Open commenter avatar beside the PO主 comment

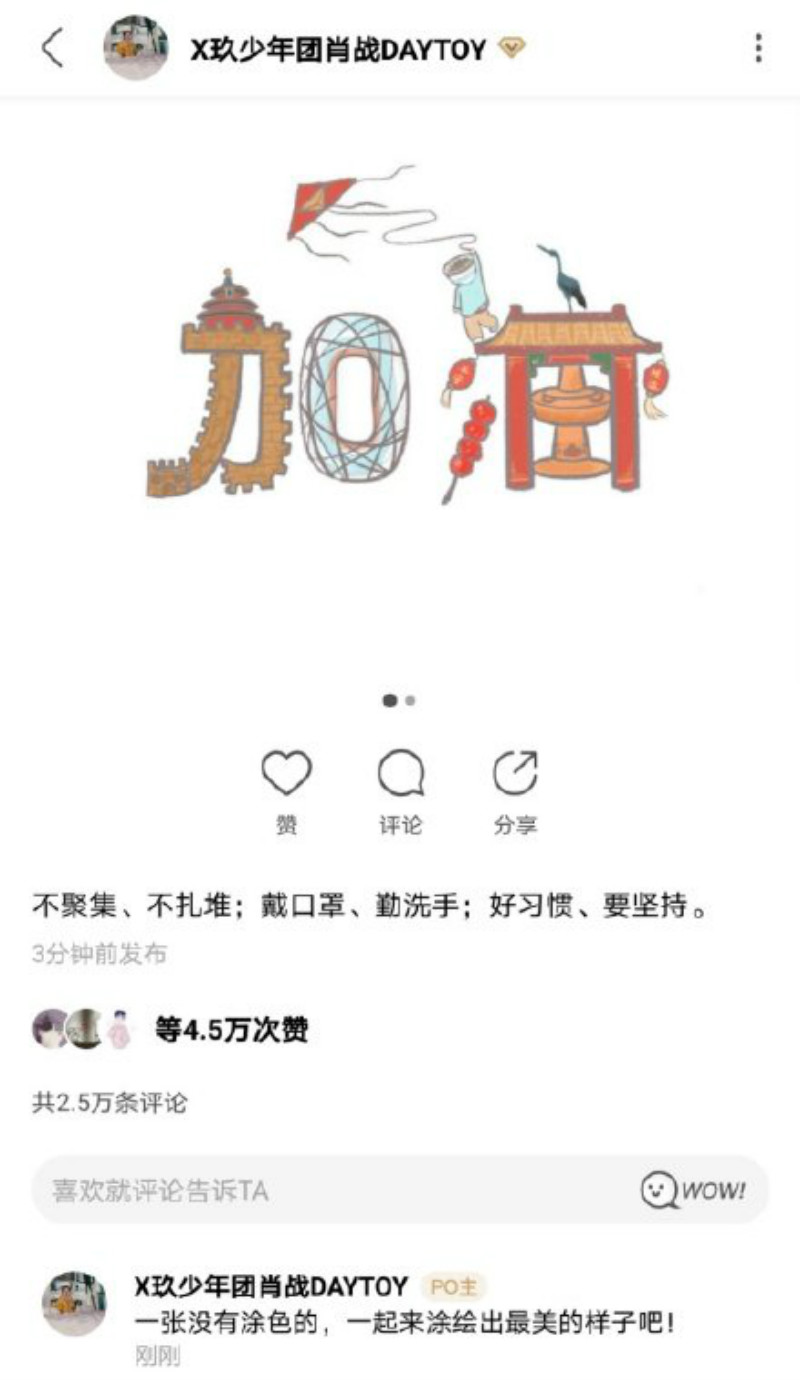(x=74, y=1304)
